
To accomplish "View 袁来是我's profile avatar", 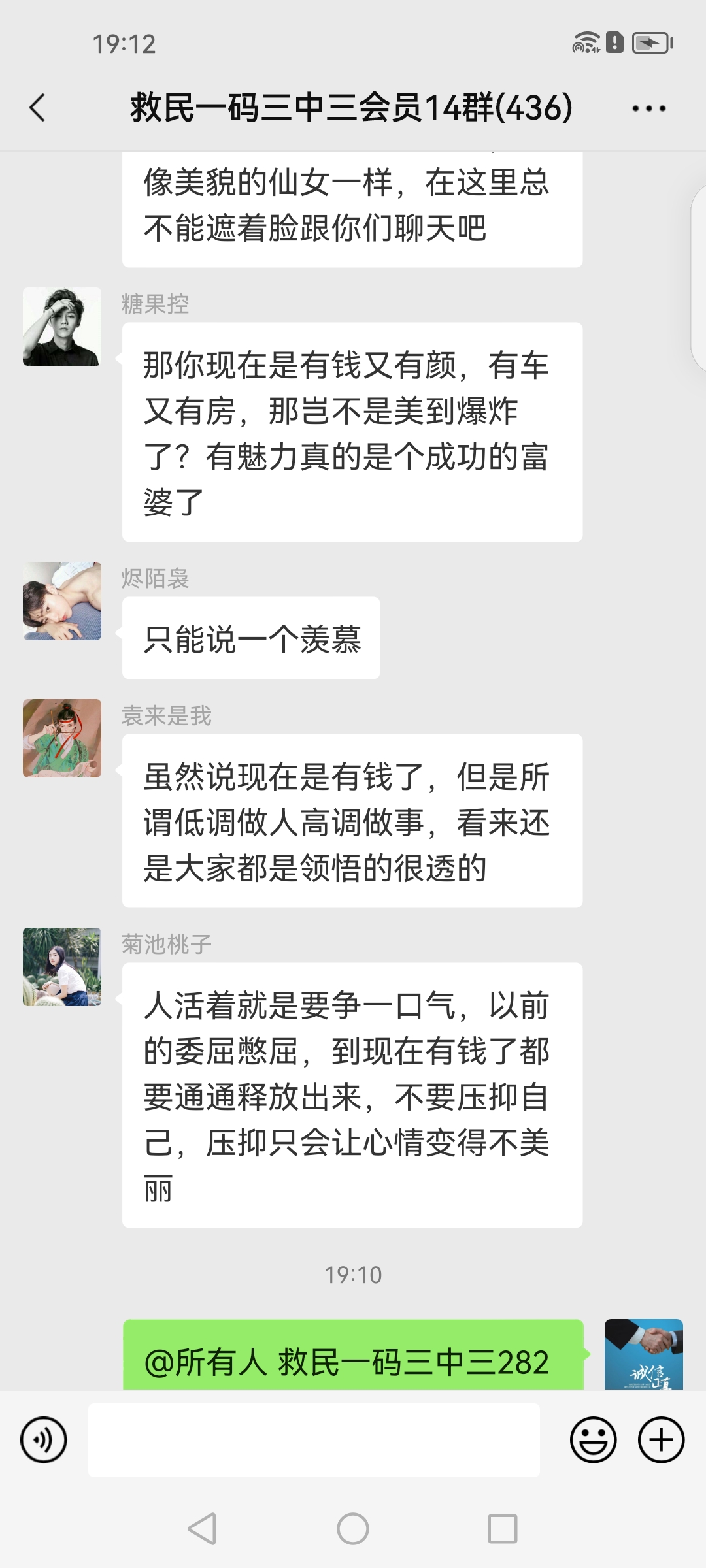I will point(62,738).
